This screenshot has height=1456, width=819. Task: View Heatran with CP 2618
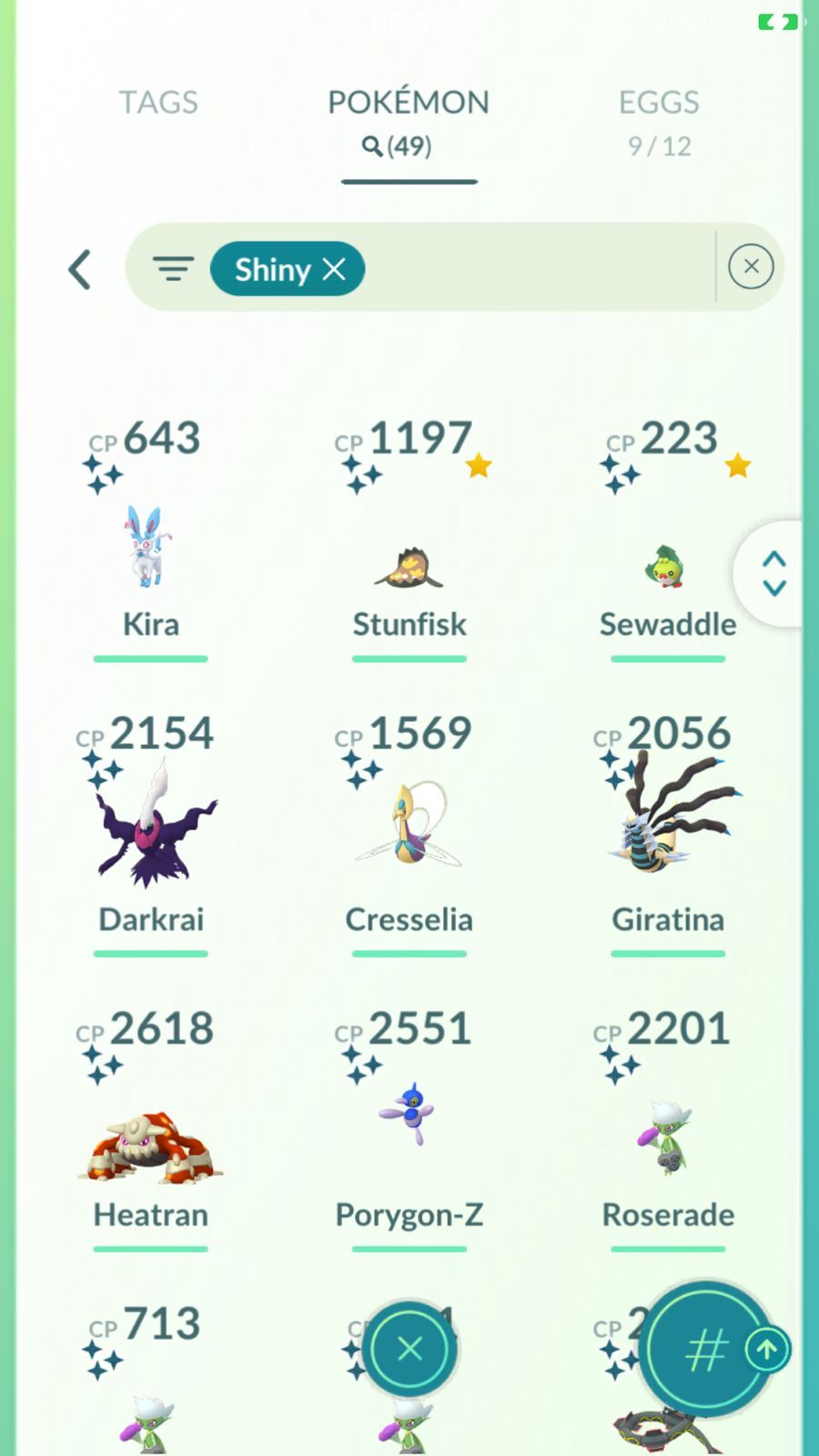[x=150, y=1130]
